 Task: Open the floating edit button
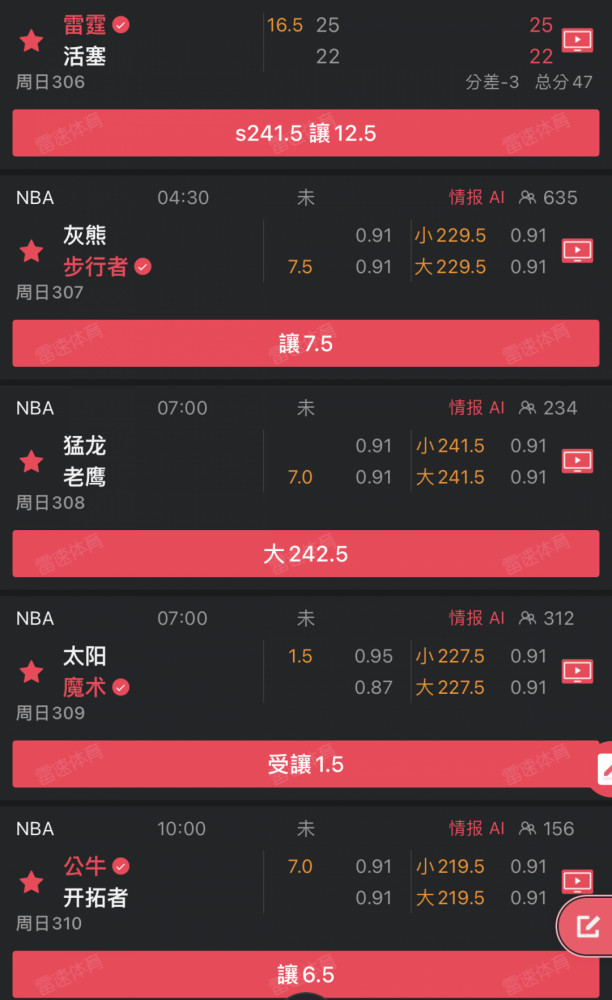pyautogui.click(x=587, y=926)
